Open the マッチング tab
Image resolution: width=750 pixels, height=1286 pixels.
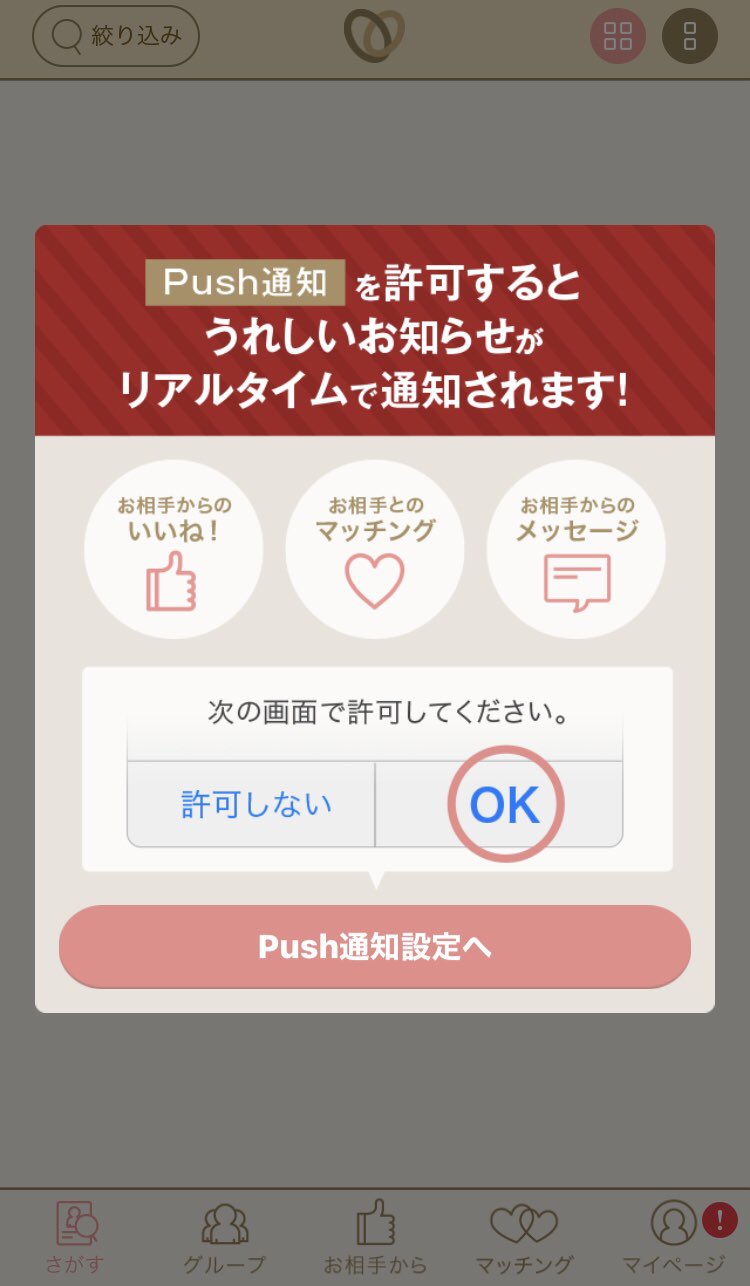click(524, 1237)
